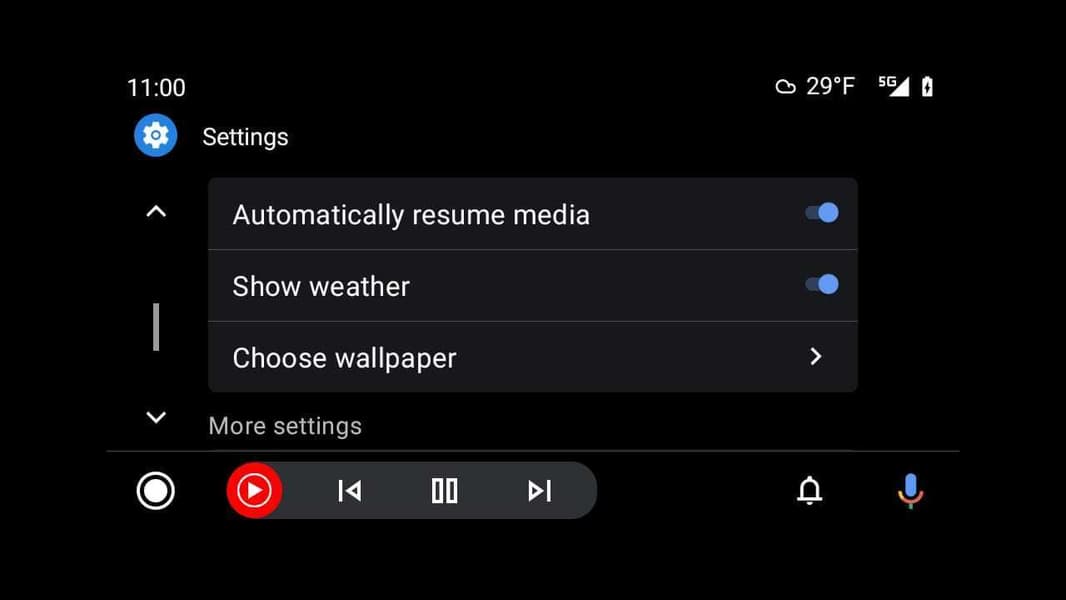The width and height of the screenshot is (1066, 600).
Task: Pause media playback
Action: [x=445, y=491]
